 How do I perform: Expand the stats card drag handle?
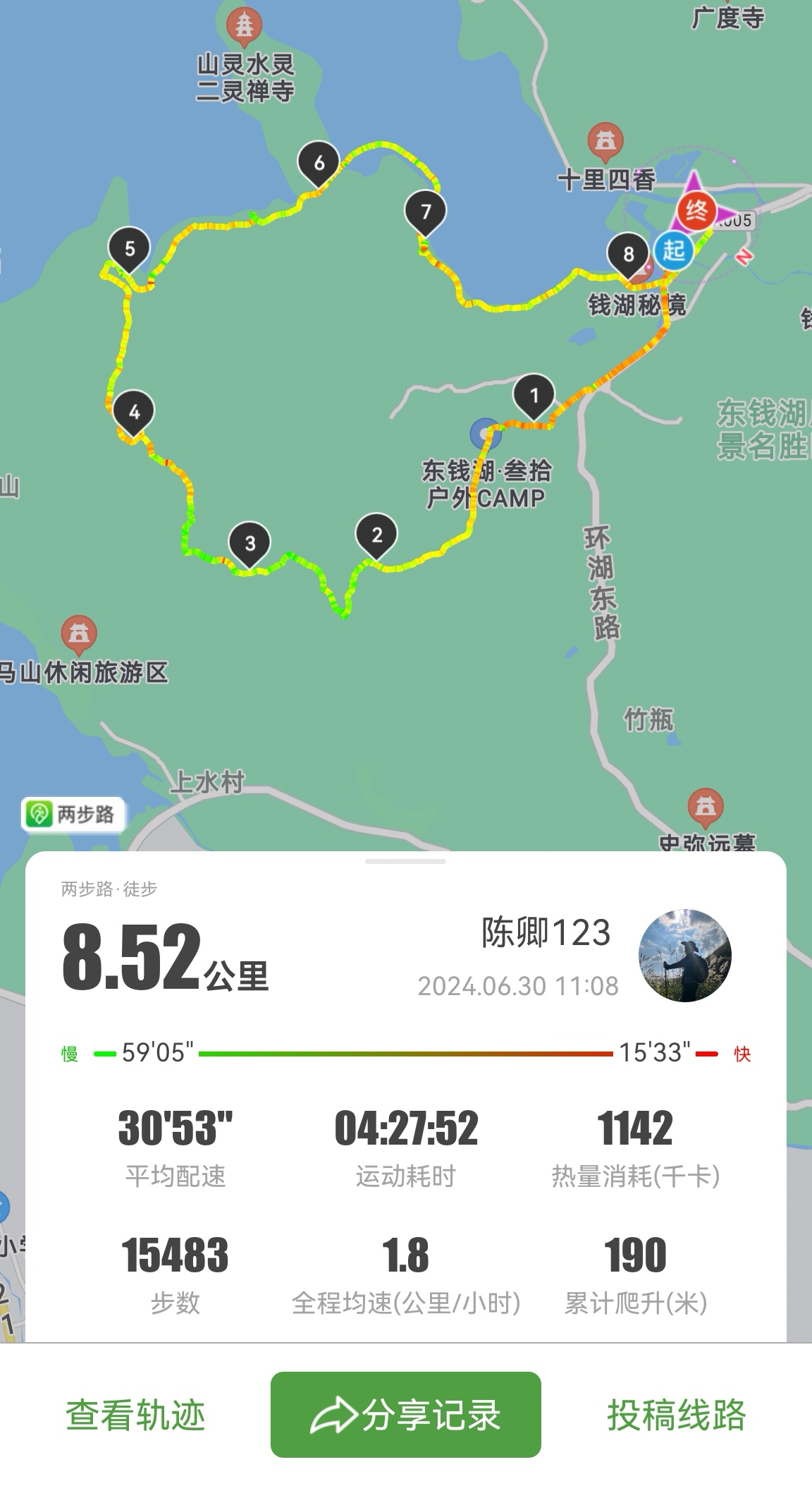[405, 861]
